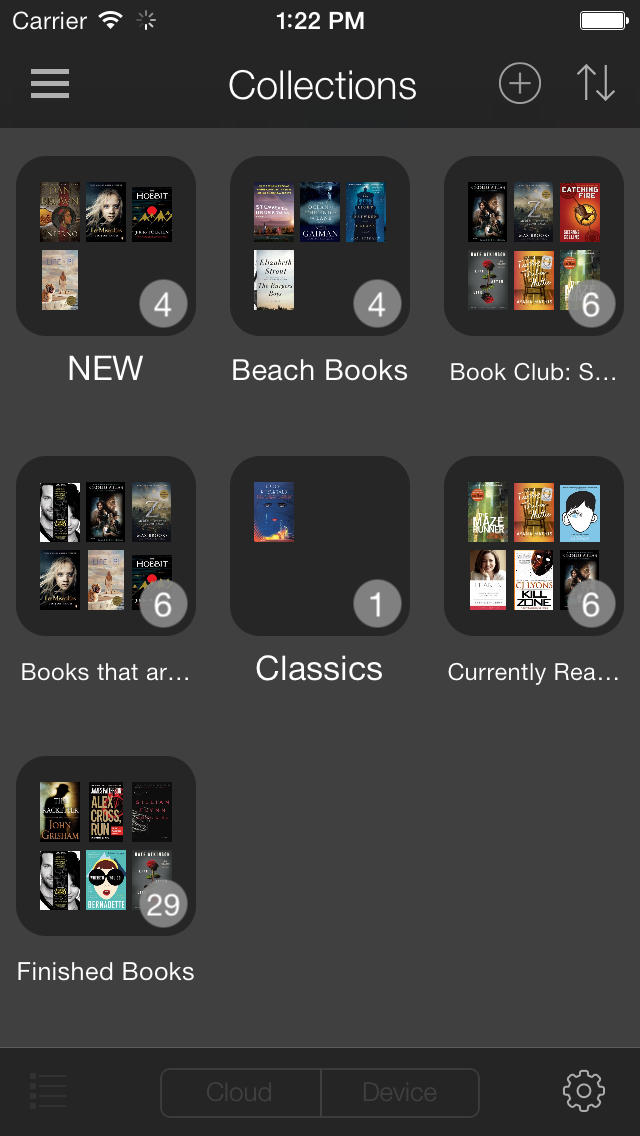The width and height of the screenshot is (640, 1136).
Task: Switch to the Device segment
Action: [399, 1092]
